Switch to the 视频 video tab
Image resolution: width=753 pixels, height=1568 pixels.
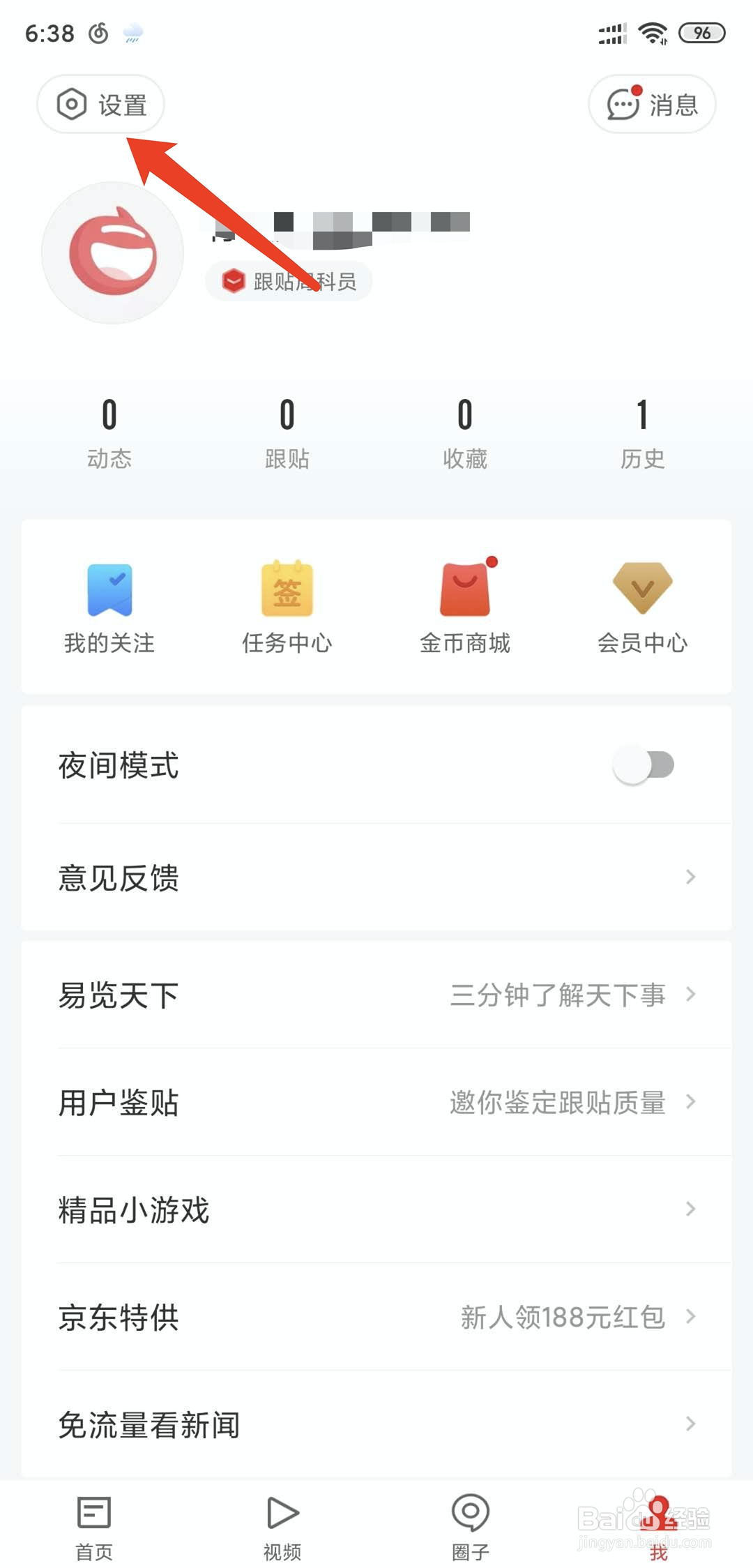click(x=282, y=1528)
